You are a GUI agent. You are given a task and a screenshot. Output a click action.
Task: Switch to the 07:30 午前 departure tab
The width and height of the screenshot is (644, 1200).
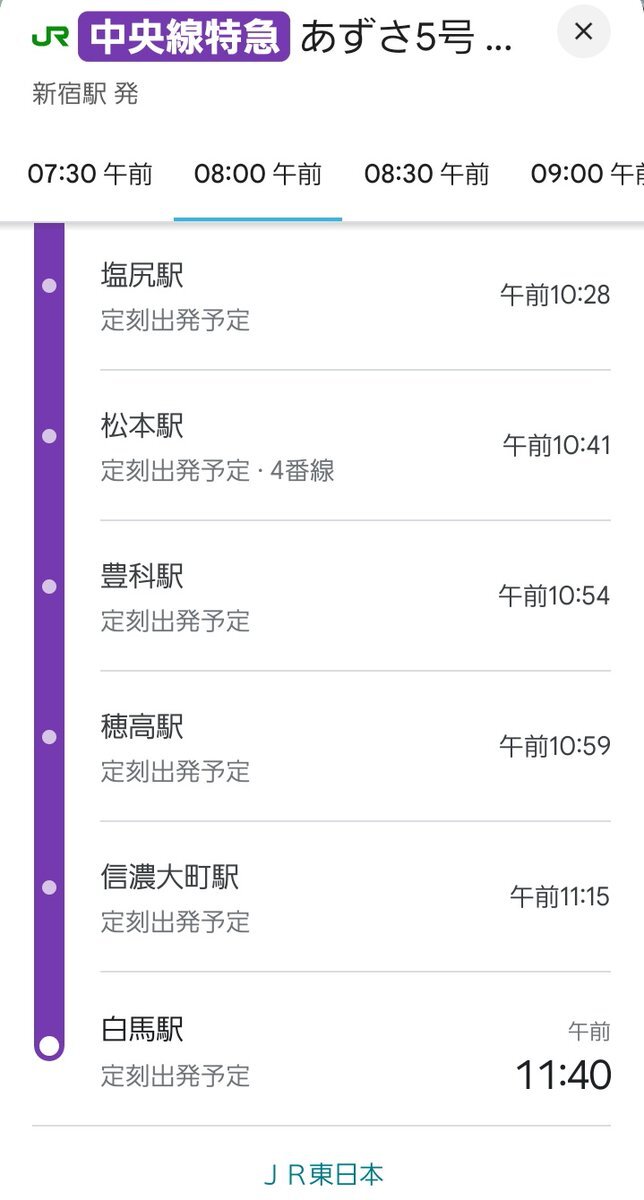[90, 175]
